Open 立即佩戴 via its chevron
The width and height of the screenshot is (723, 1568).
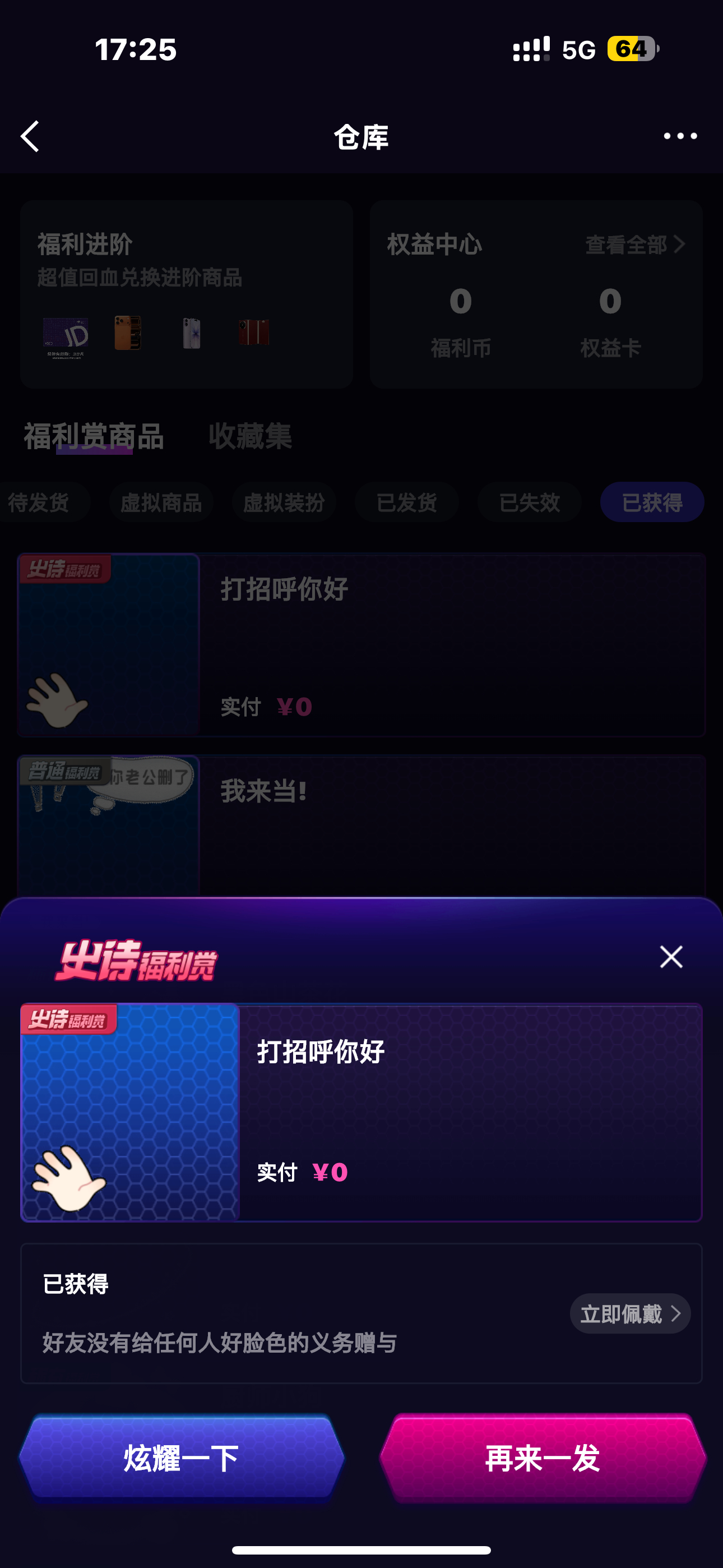630,1313
